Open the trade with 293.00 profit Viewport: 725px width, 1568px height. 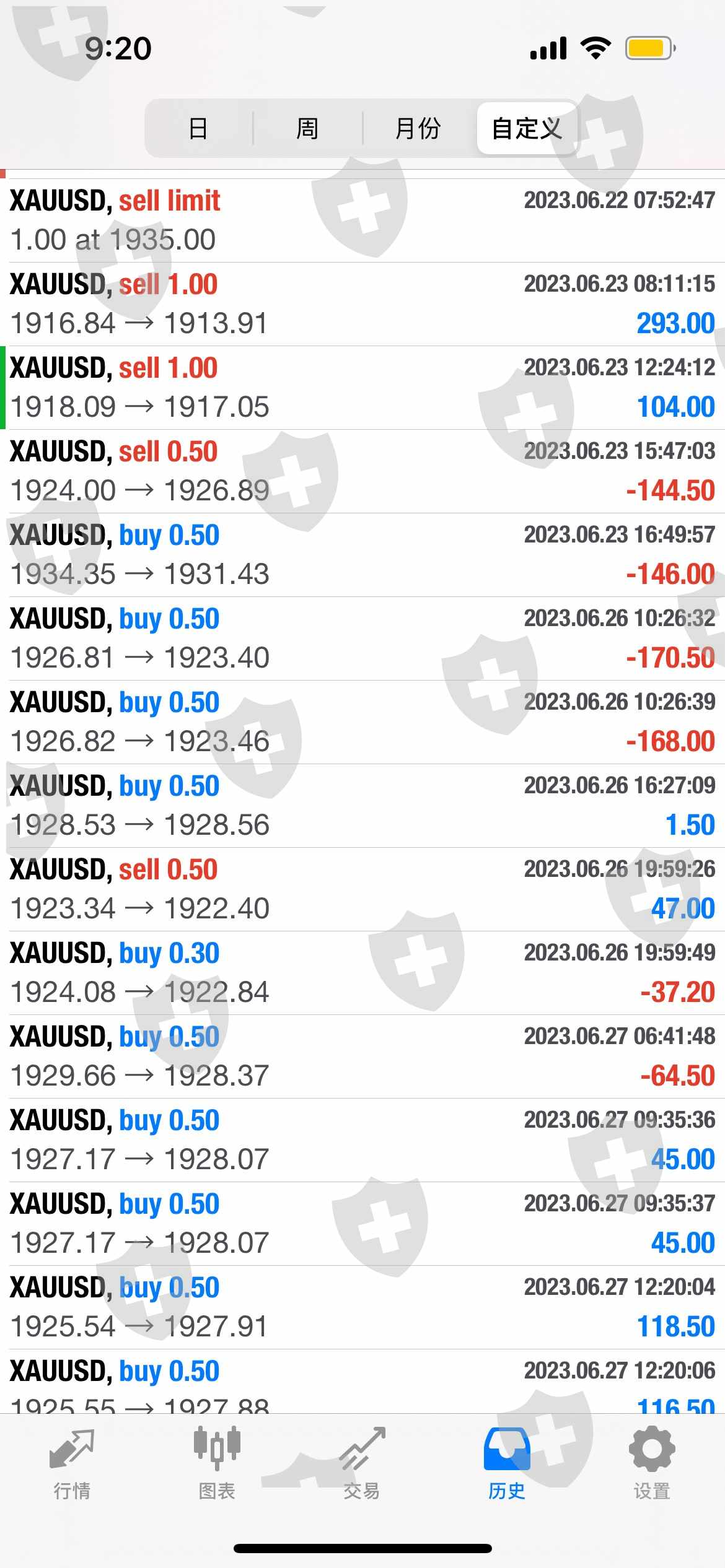coord(362,304)
